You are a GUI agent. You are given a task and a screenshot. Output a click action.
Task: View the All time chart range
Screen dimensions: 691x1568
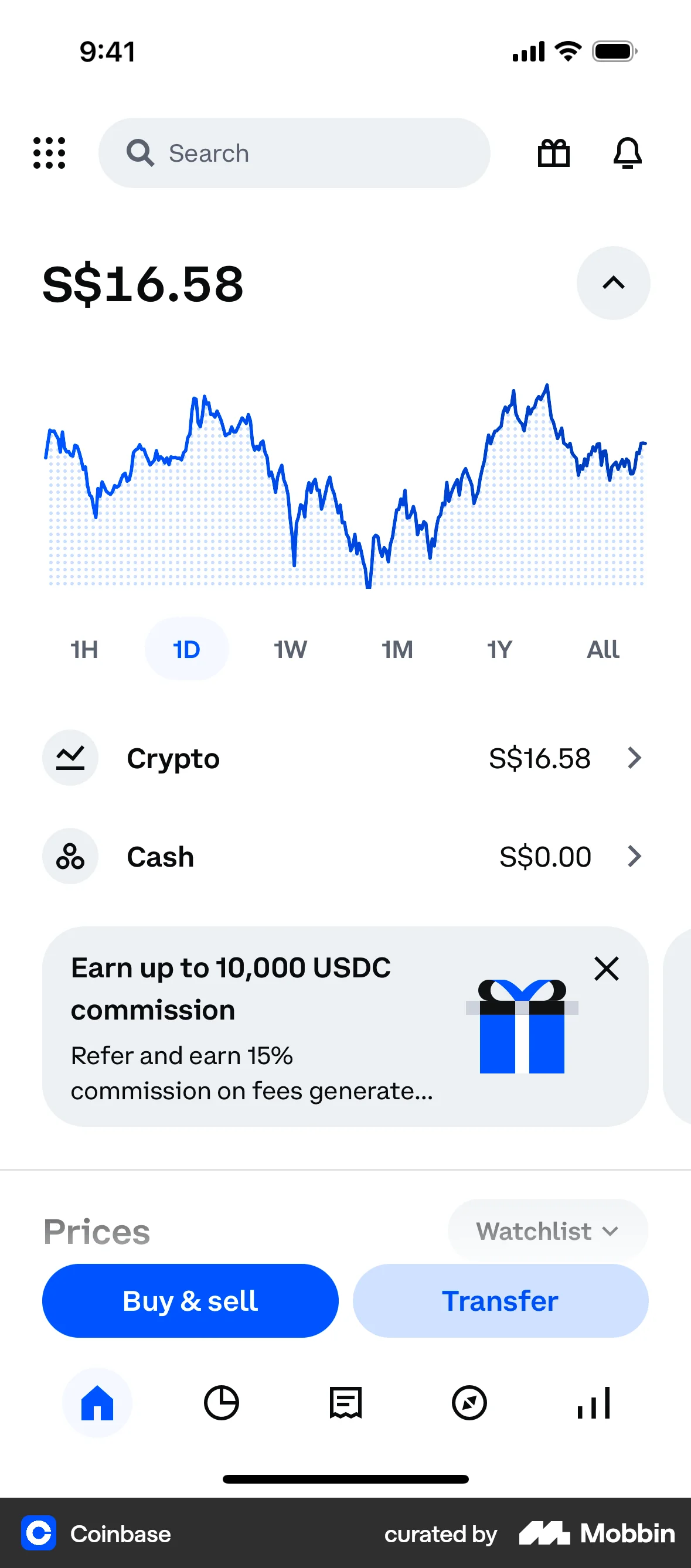(602, 649)
